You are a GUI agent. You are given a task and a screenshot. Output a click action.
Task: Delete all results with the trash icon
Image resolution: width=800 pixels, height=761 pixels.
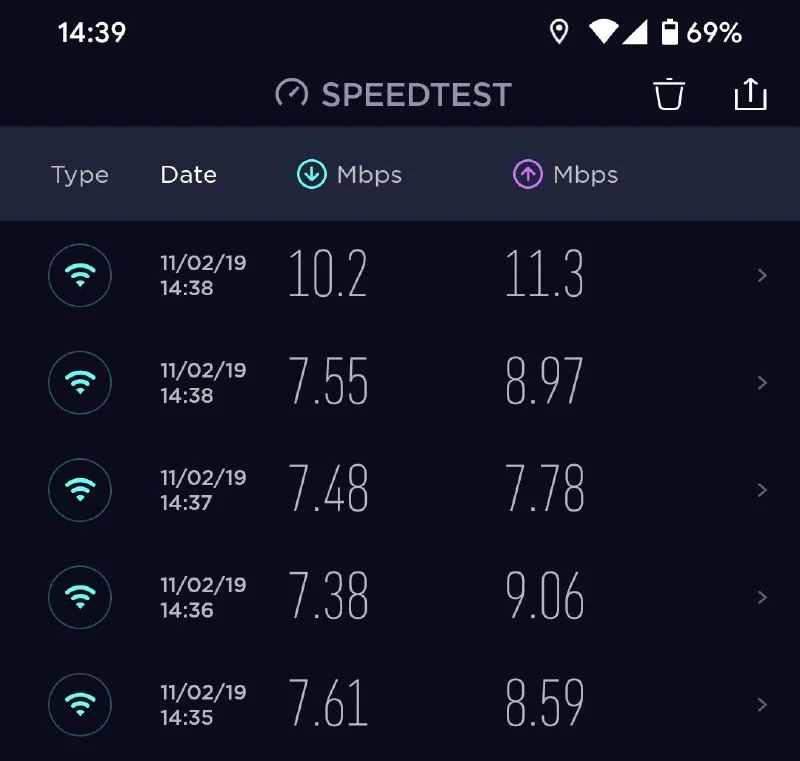[669, 94]
